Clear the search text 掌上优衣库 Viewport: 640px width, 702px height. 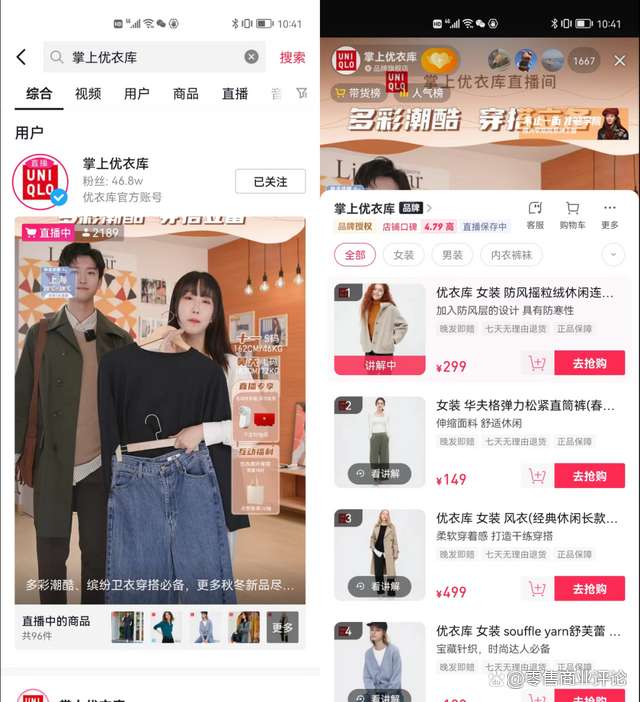pos(251,57)
